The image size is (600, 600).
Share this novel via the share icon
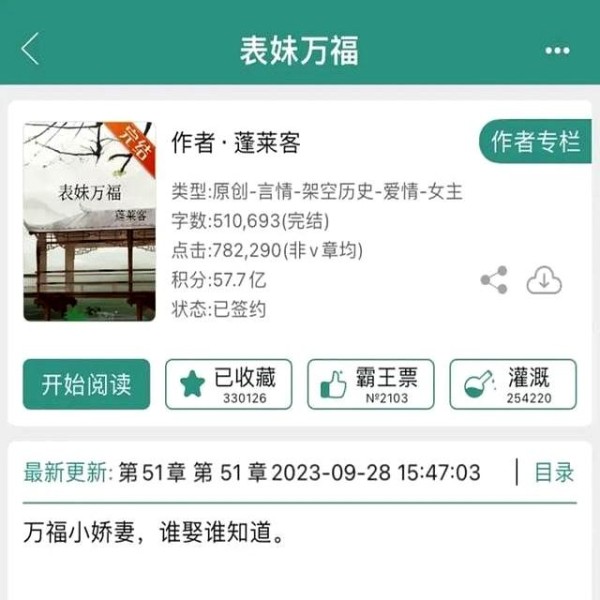click(494, 280)
